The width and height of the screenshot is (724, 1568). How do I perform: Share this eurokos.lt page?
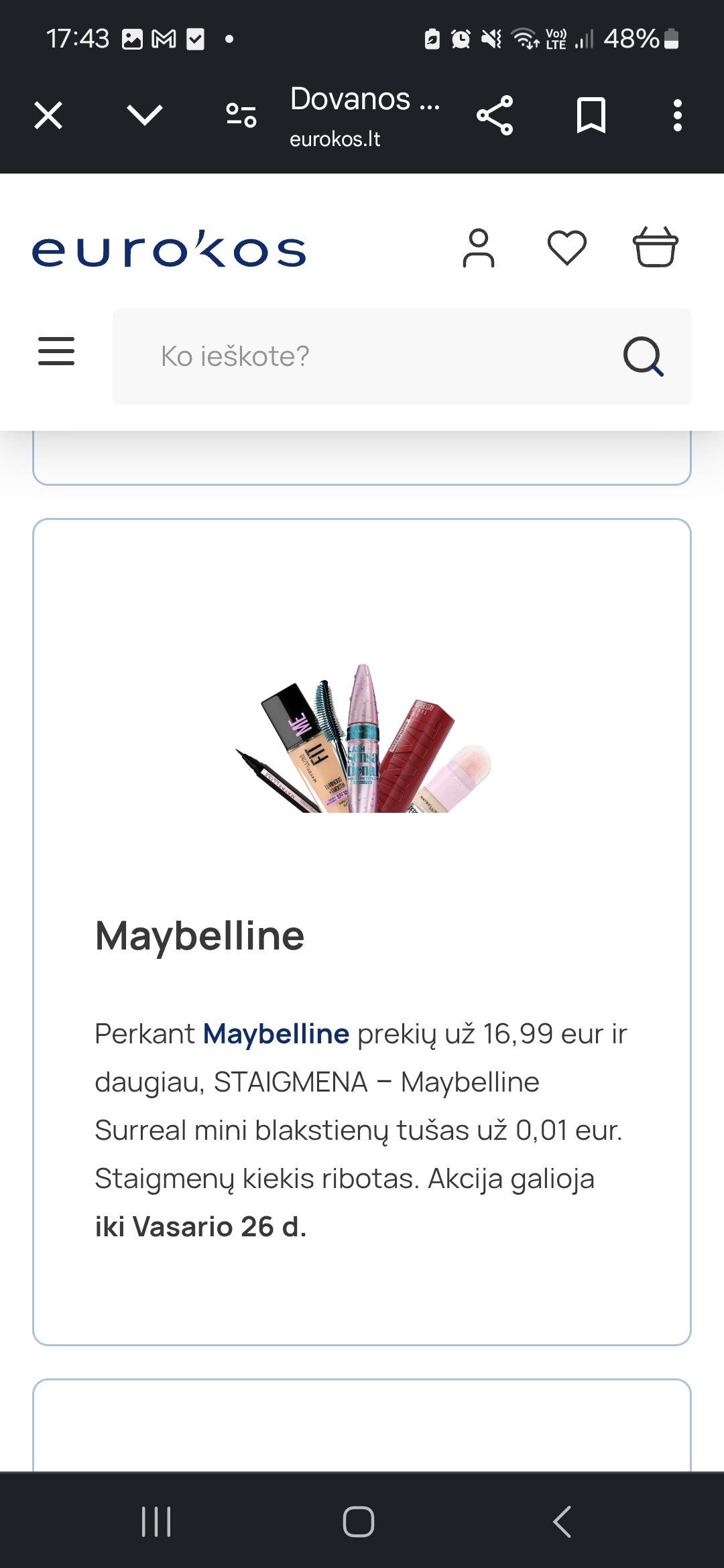click(x=495, y=115)
